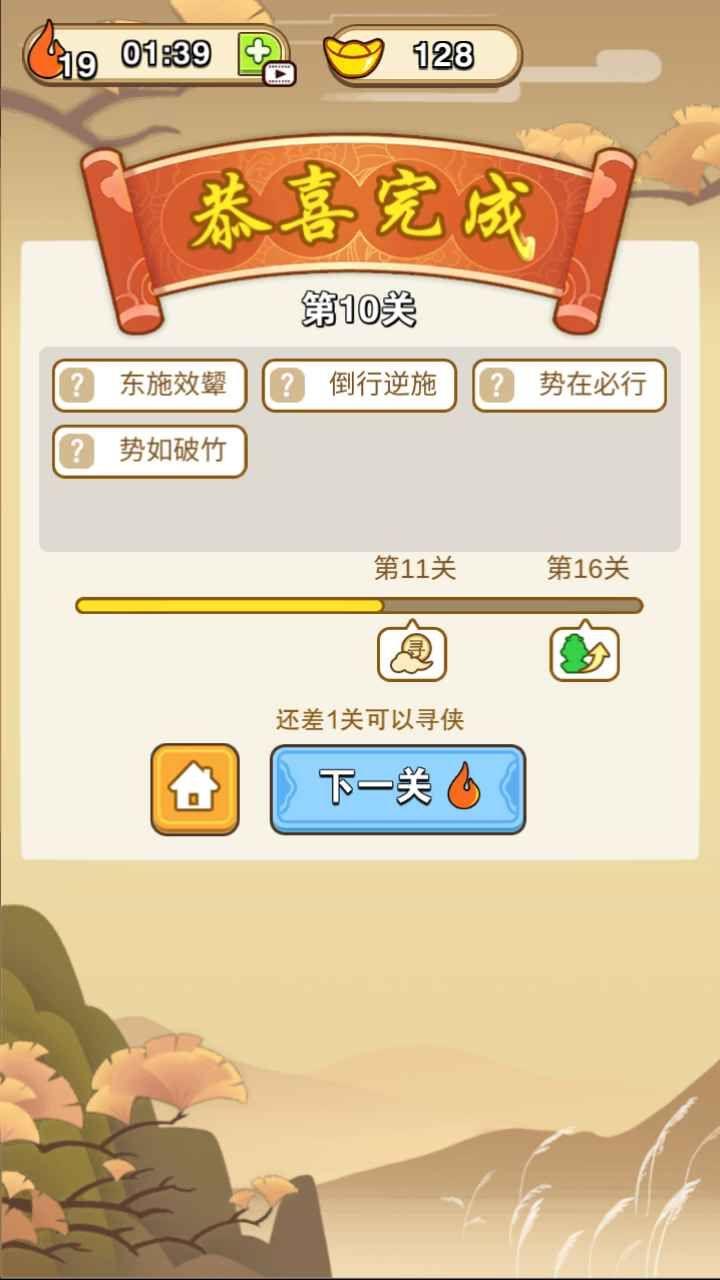This screenshot has width=720, height=1280.
Task: Tap the flame energy counter icon
Action: [45, 50]
